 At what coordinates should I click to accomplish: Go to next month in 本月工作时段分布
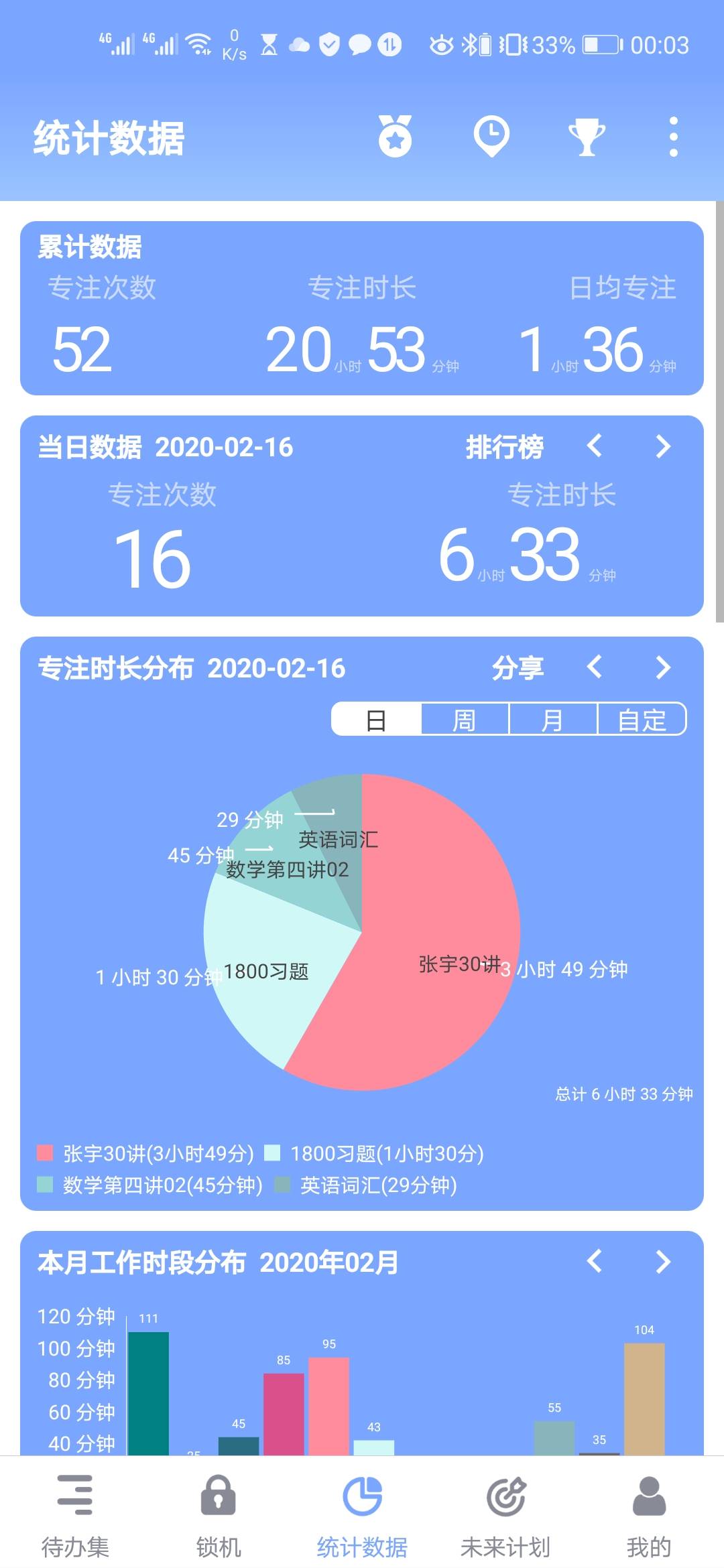pyautogui.click(x=663, y=1262)
